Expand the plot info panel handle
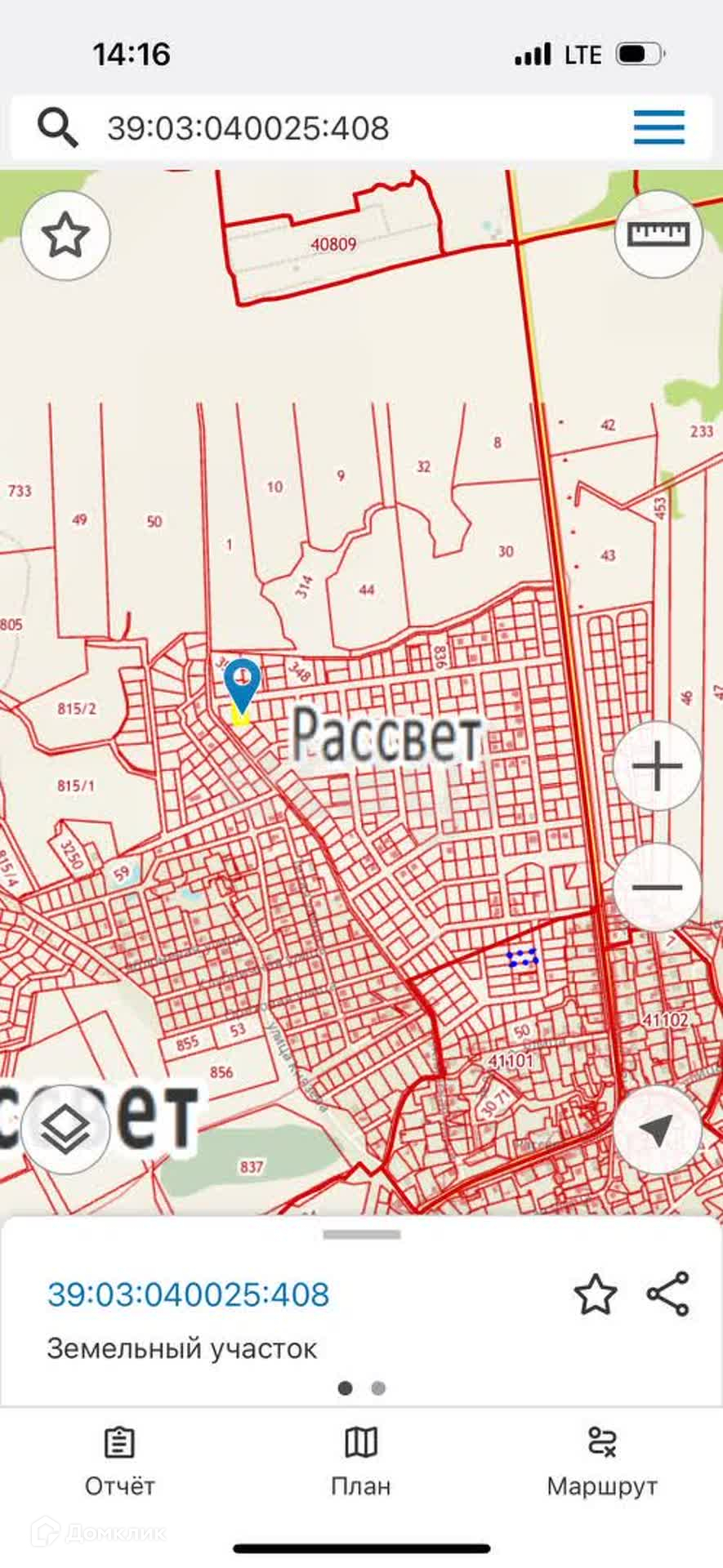 [x=361, y=1235]
